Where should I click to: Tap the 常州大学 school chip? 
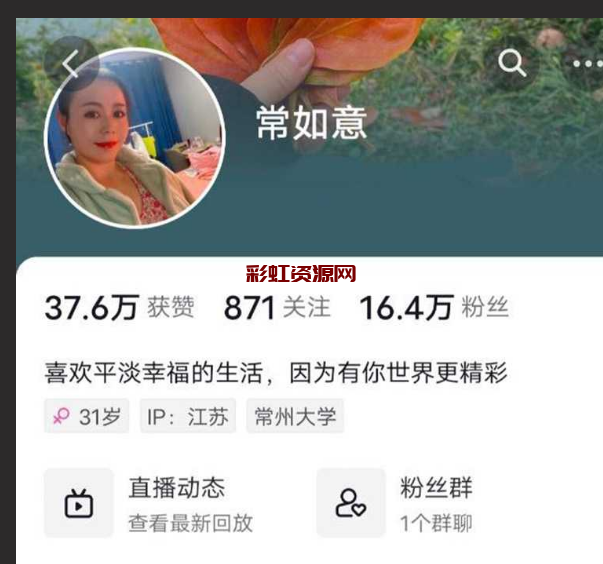[295, 417]
